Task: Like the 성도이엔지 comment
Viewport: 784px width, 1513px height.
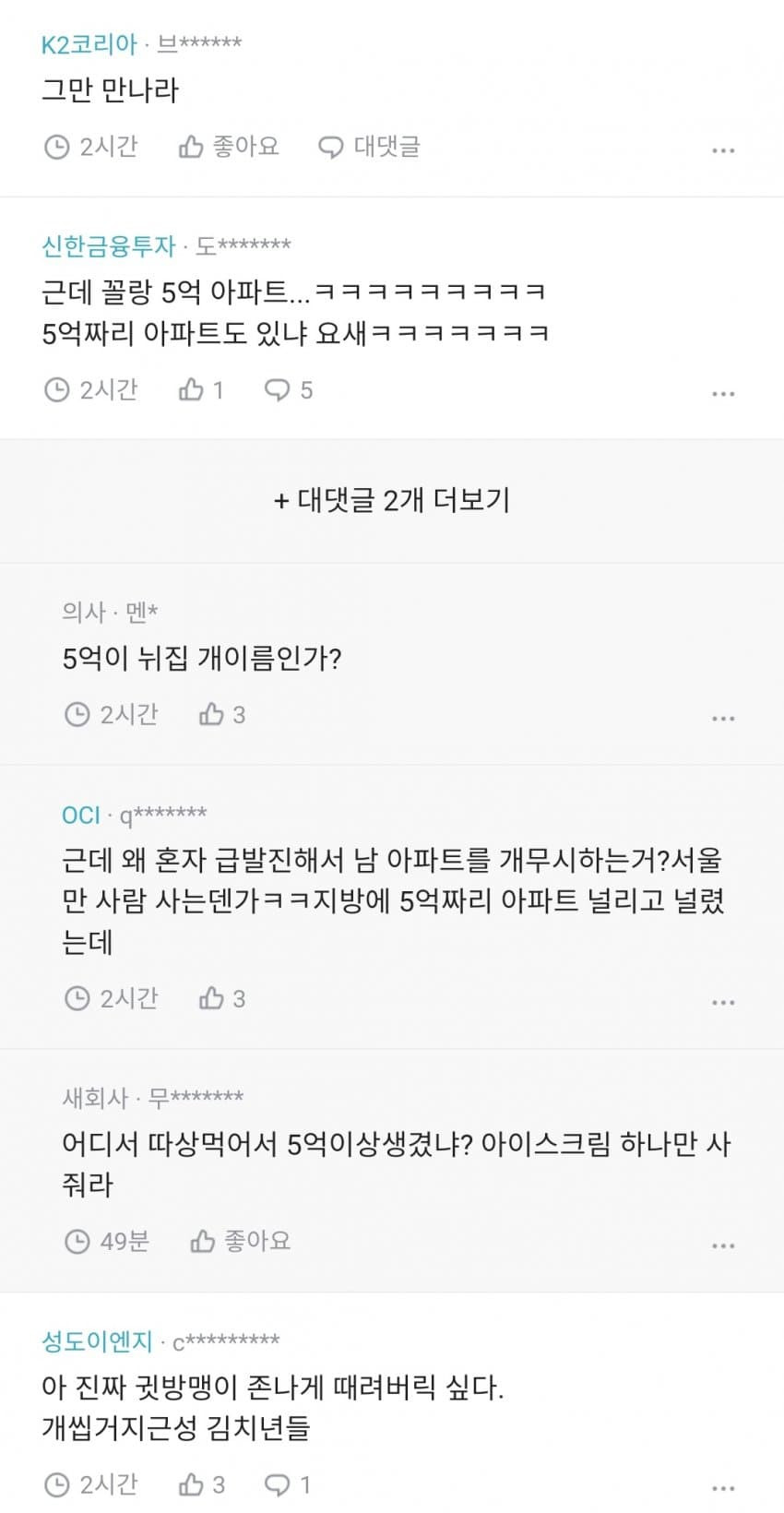Action: [201, 1484]
